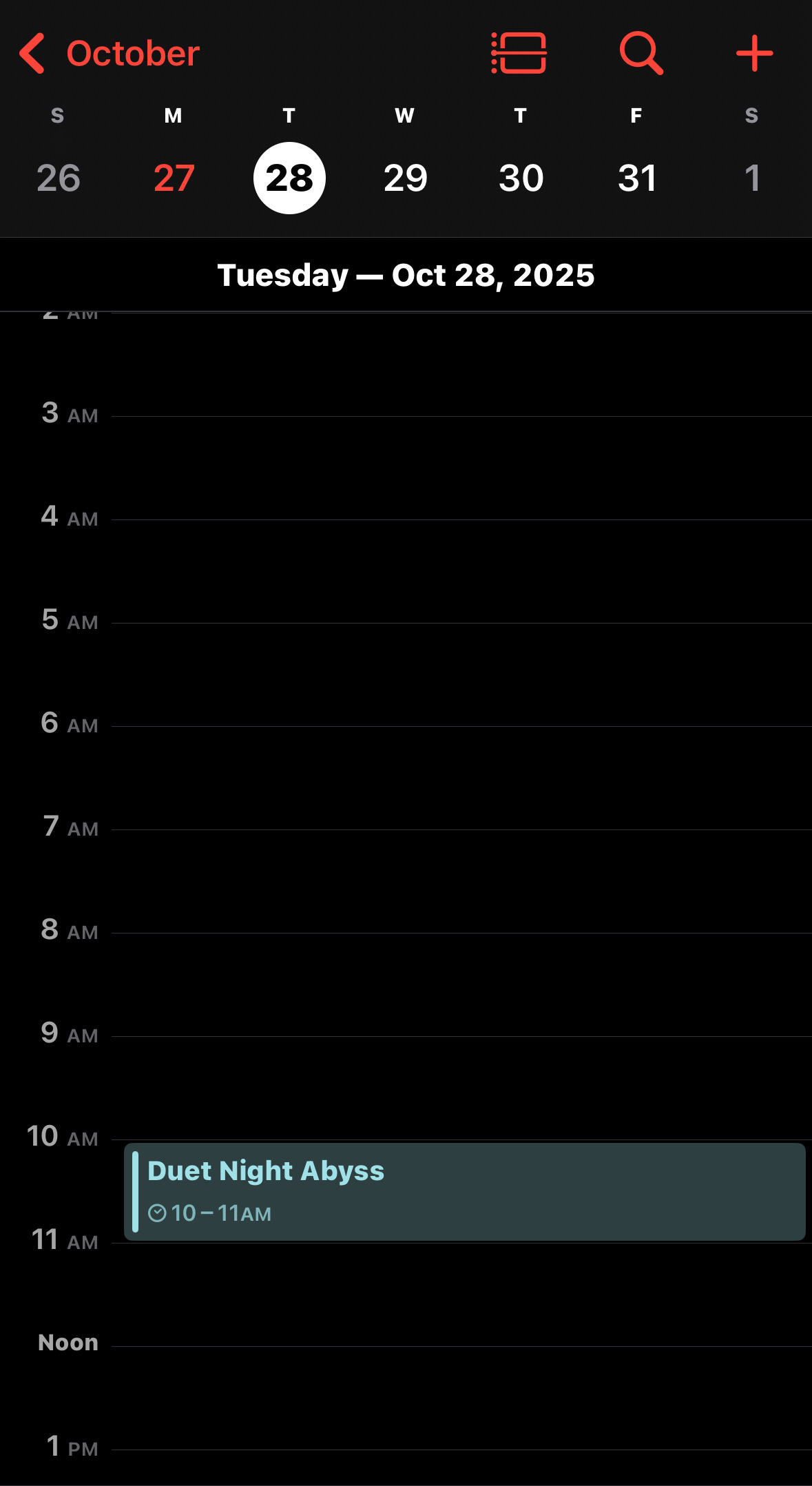Select Friday the 31st

click(x=636, y=178)
